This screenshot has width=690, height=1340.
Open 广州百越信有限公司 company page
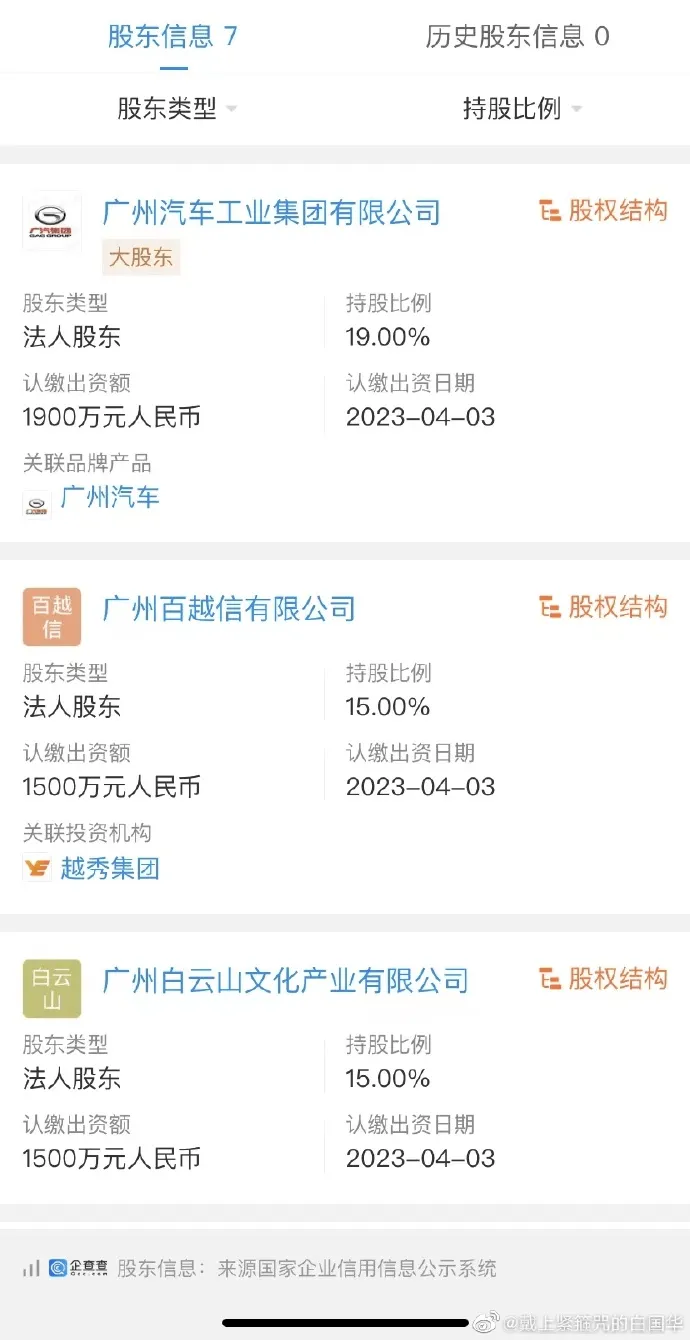coord(229,608)
